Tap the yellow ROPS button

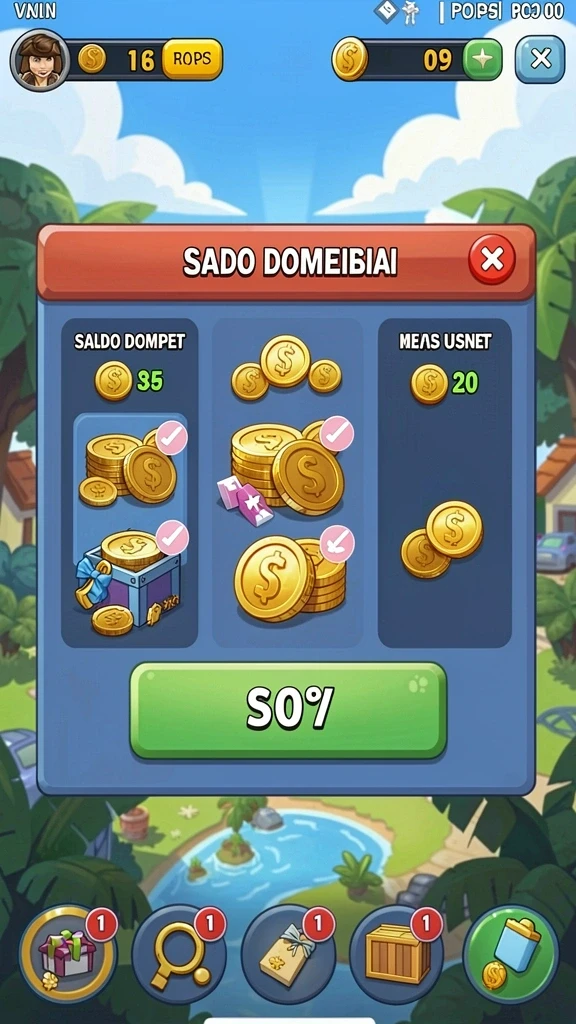[x=193, y=59]
